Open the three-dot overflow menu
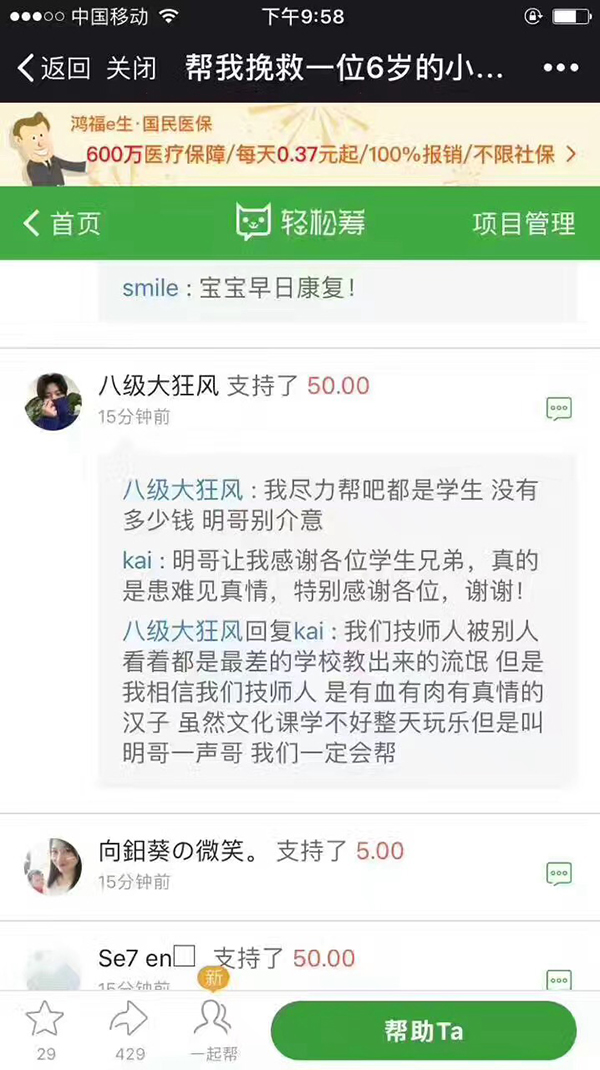This screenshot has height=1070, width=600. tap(561, 69)
